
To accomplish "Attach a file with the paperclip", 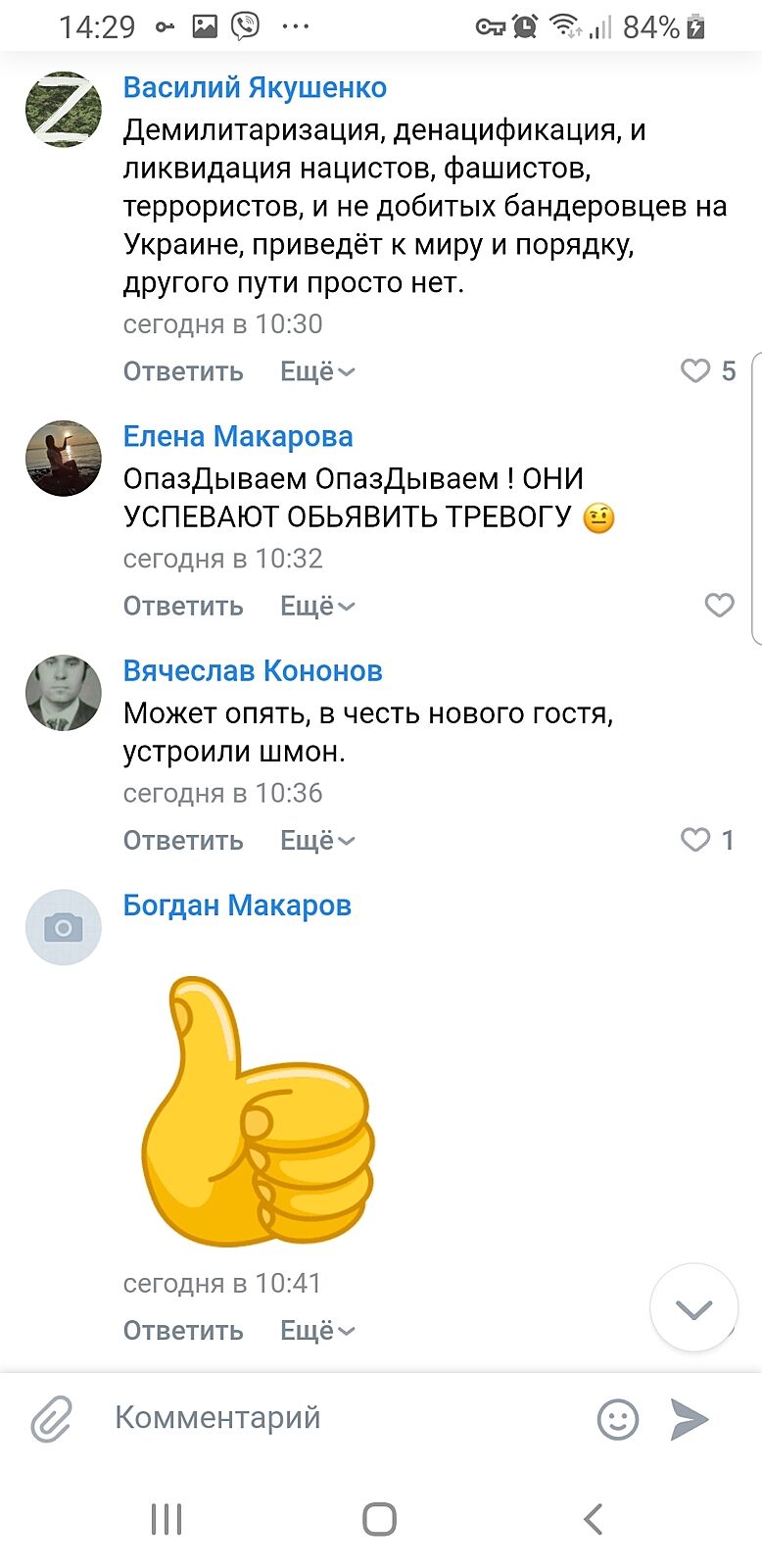I will coord(51,1418).
